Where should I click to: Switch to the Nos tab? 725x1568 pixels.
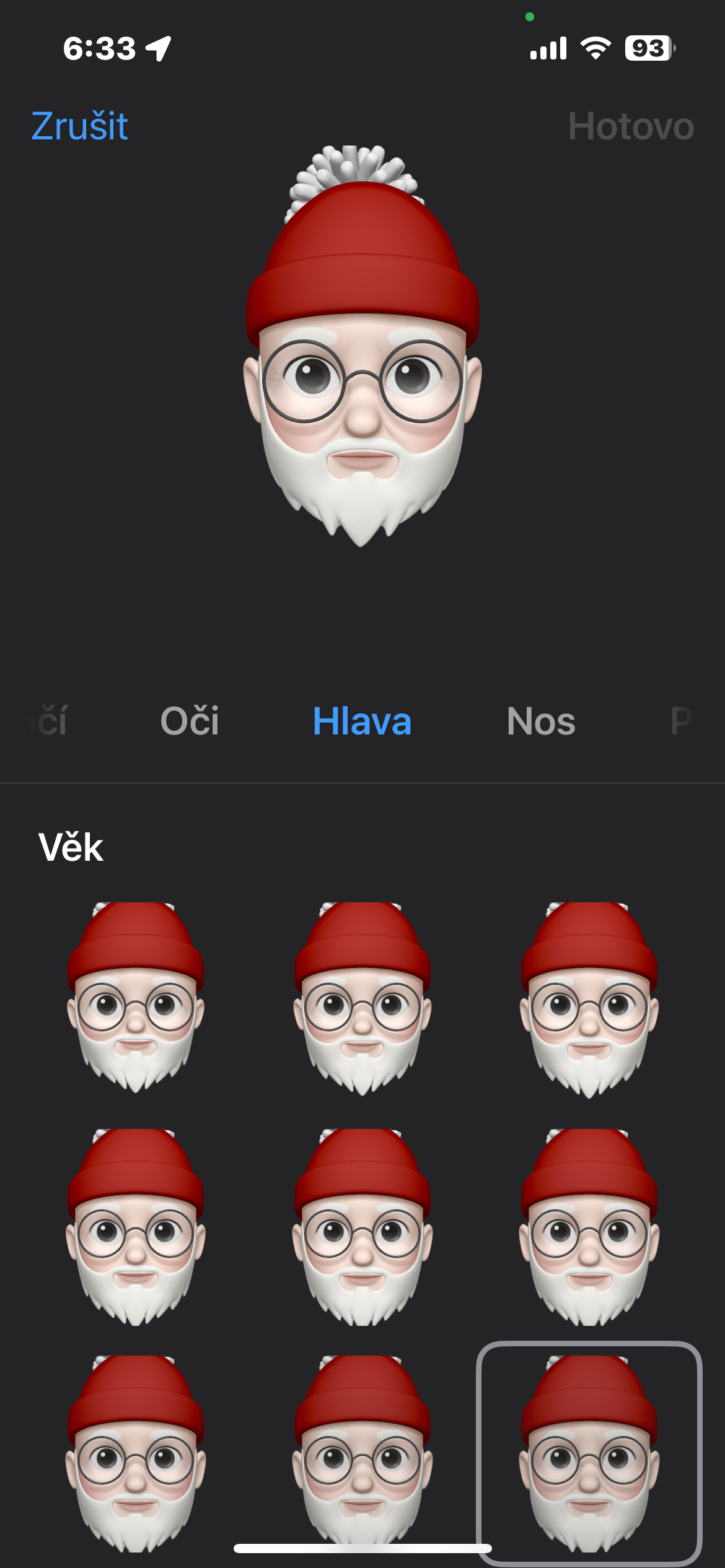(x=541, y=721)
